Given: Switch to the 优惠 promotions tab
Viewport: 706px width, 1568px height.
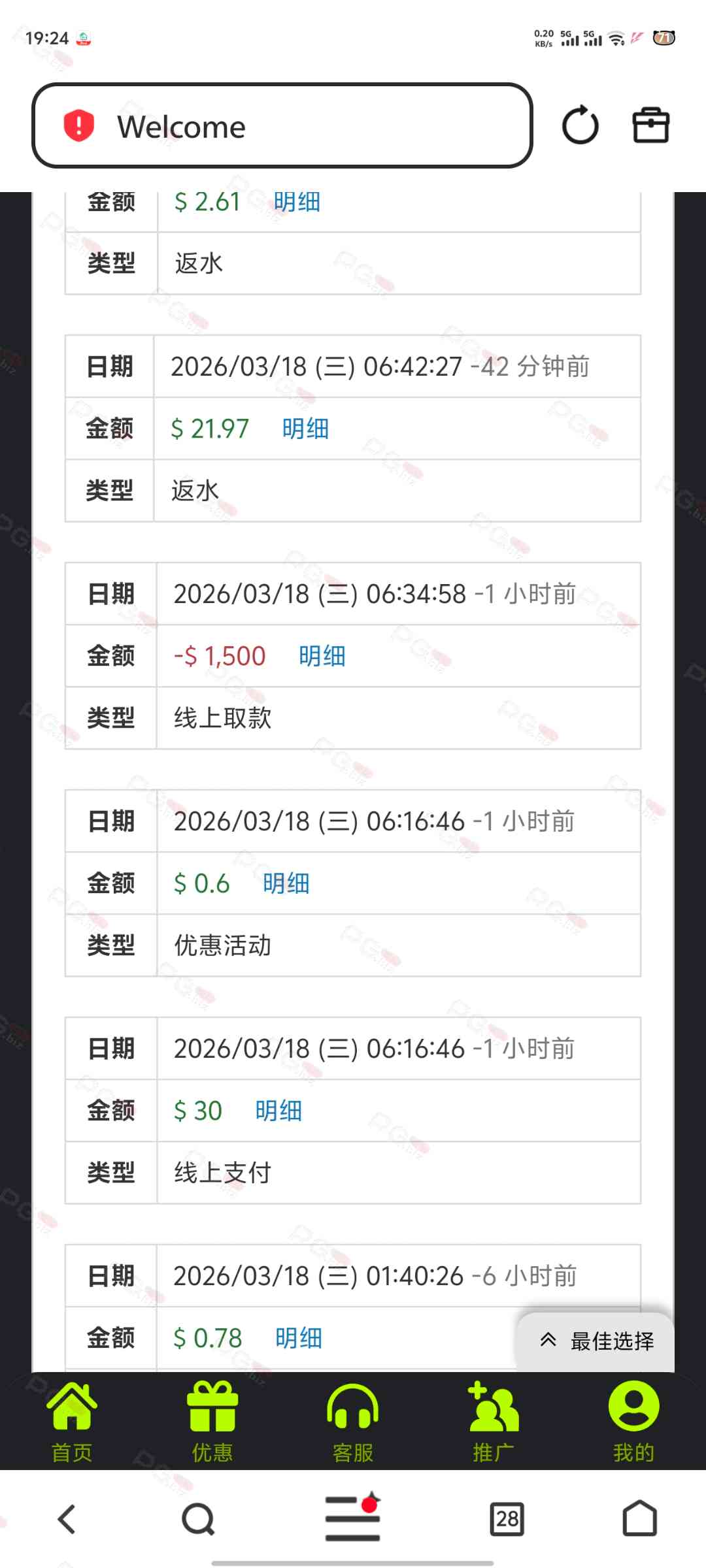Looking at the screenshot, I should pos(212,1422).
